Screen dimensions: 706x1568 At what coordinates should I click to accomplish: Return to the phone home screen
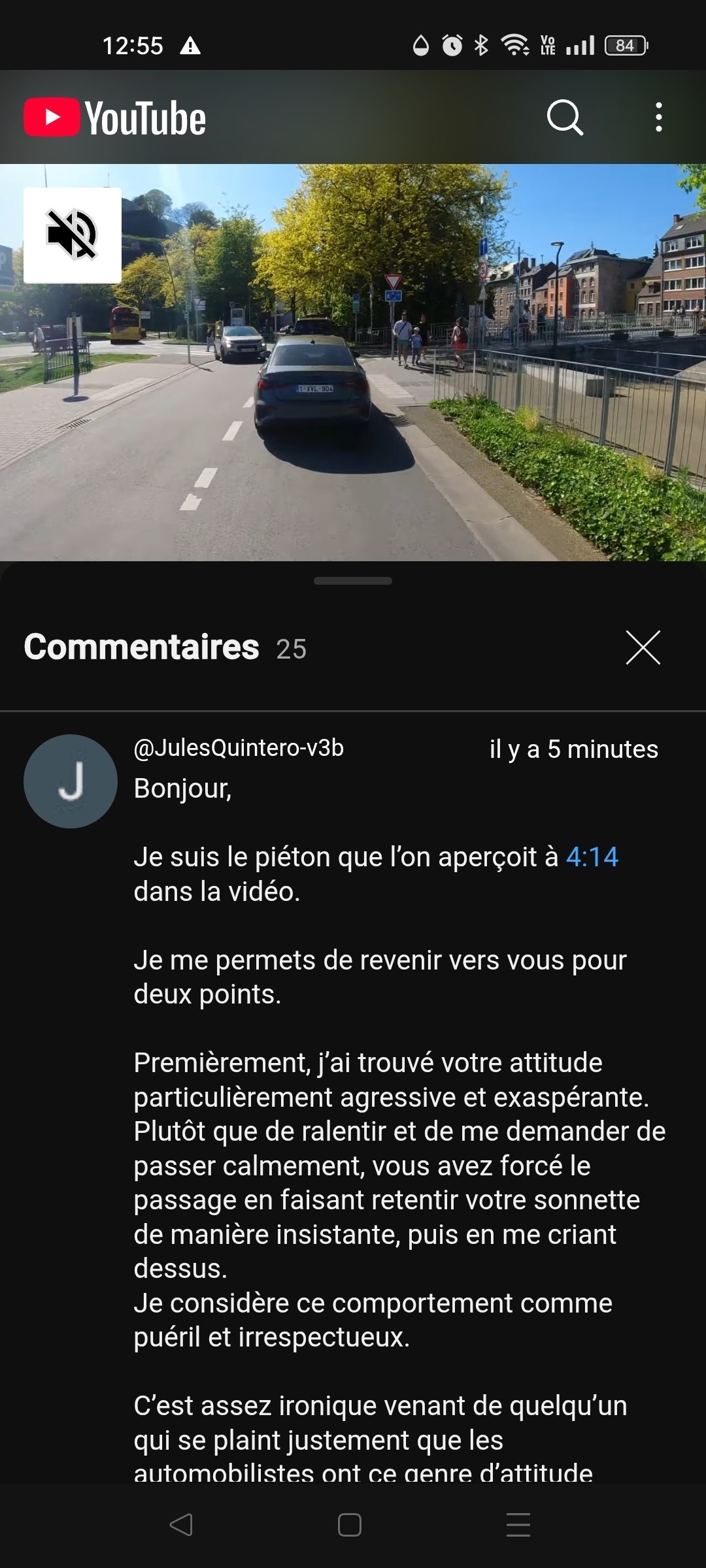(350, 1525)
